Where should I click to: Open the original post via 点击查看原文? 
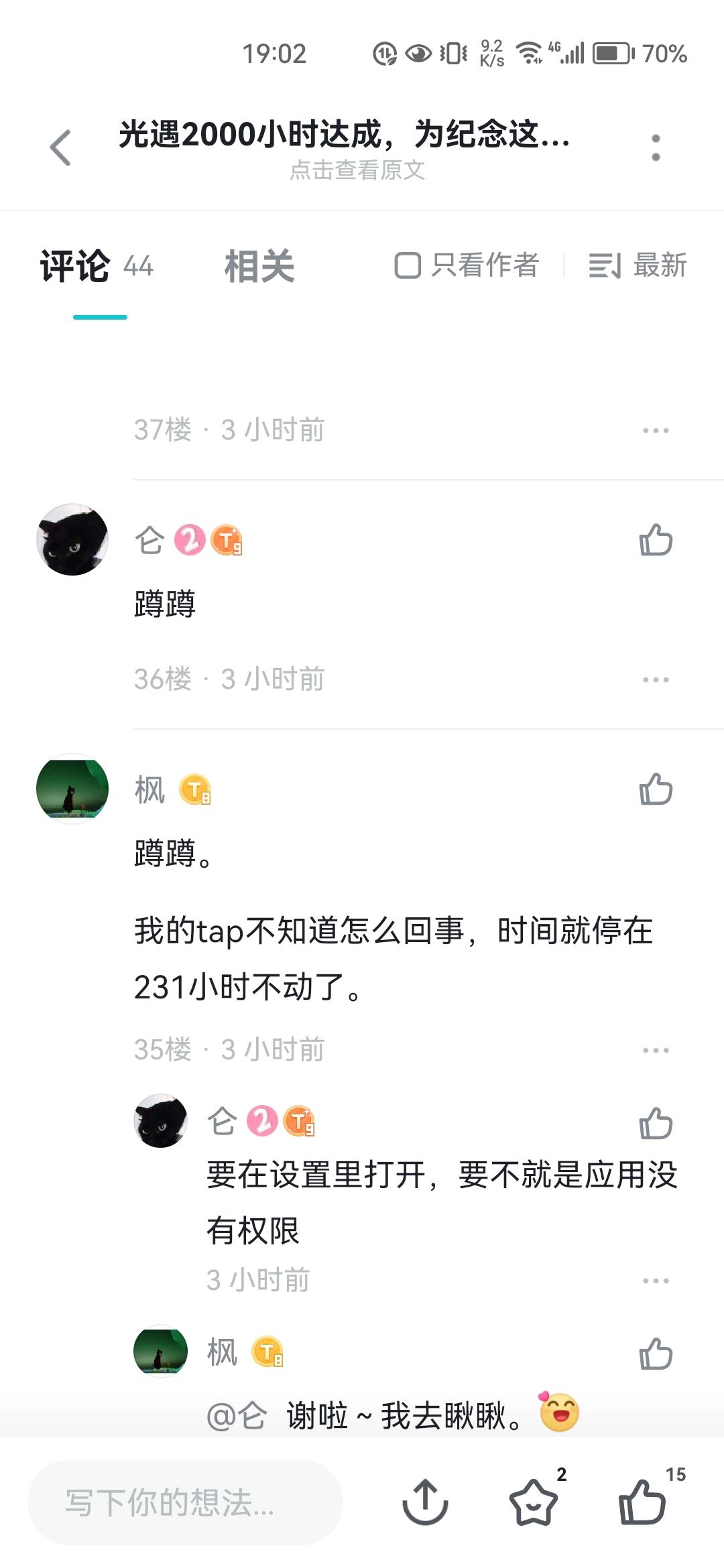(357, 172)
